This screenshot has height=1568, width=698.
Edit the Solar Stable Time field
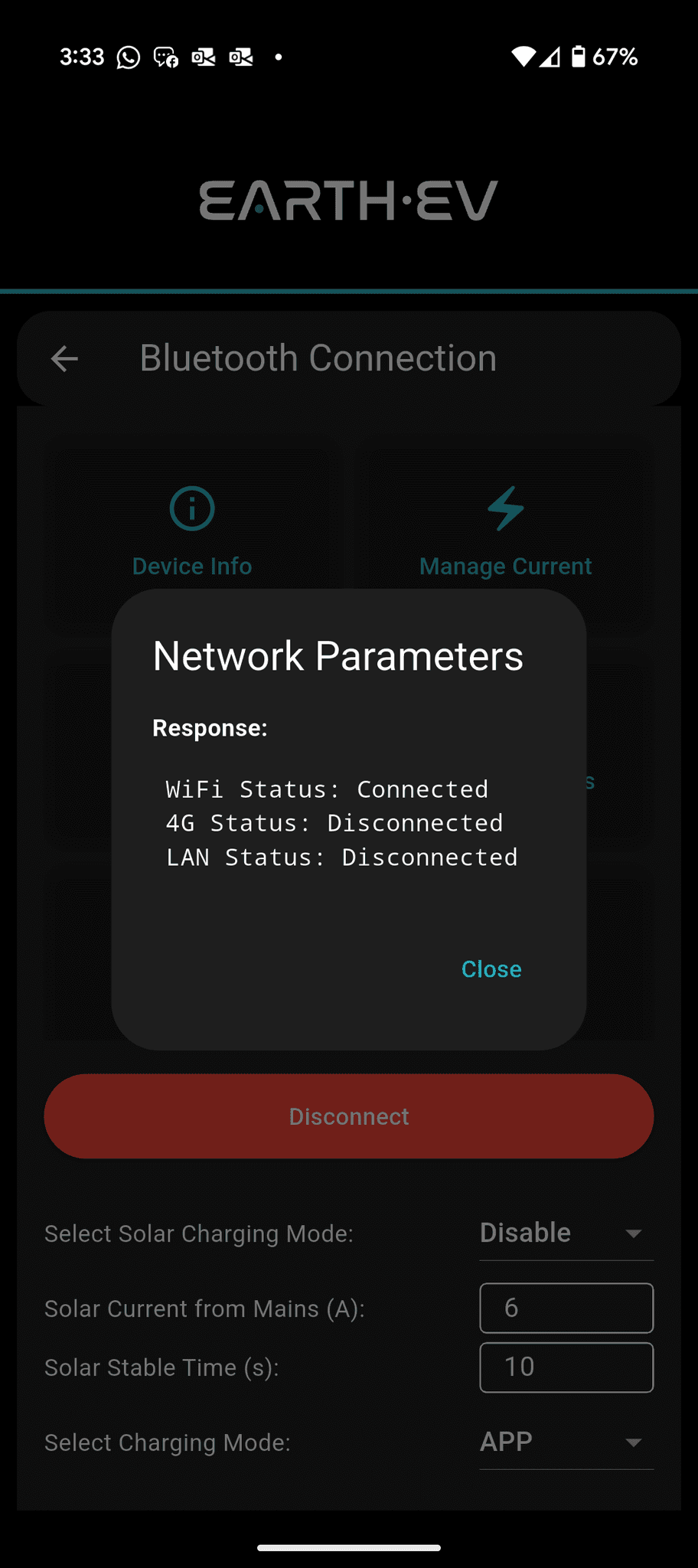pyautogui.click(x=566, y=1367)
